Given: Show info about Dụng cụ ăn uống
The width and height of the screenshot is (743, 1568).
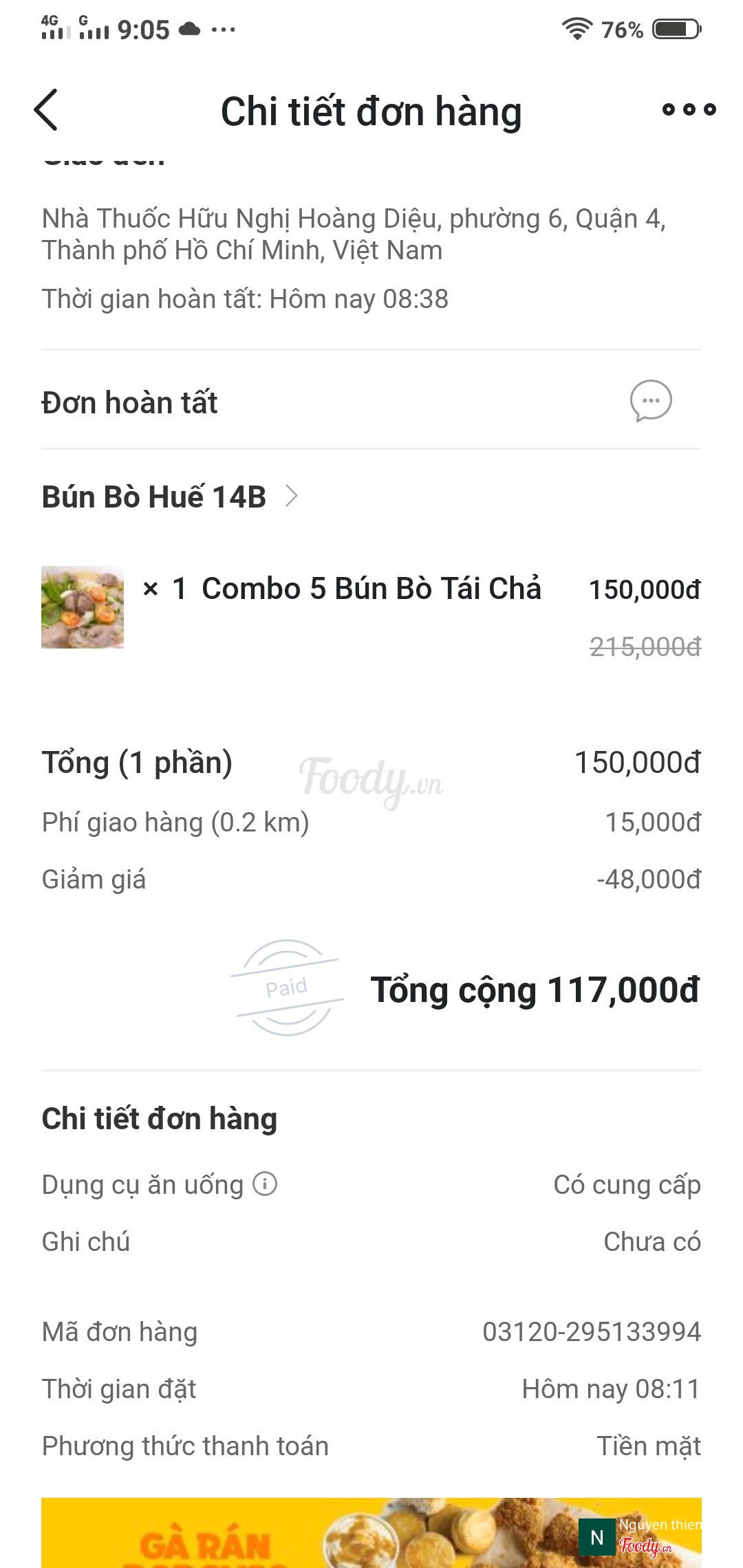Looking at the screenshot, I should tap(265, 1184).
